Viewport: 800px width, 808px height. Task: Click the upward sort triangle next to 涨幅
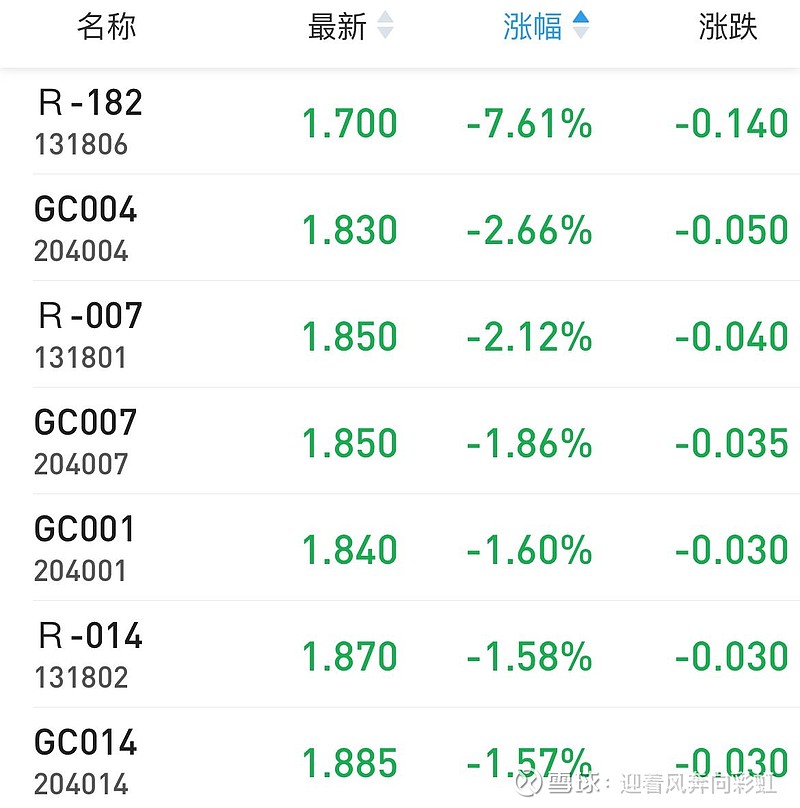[x=581, y=16]
